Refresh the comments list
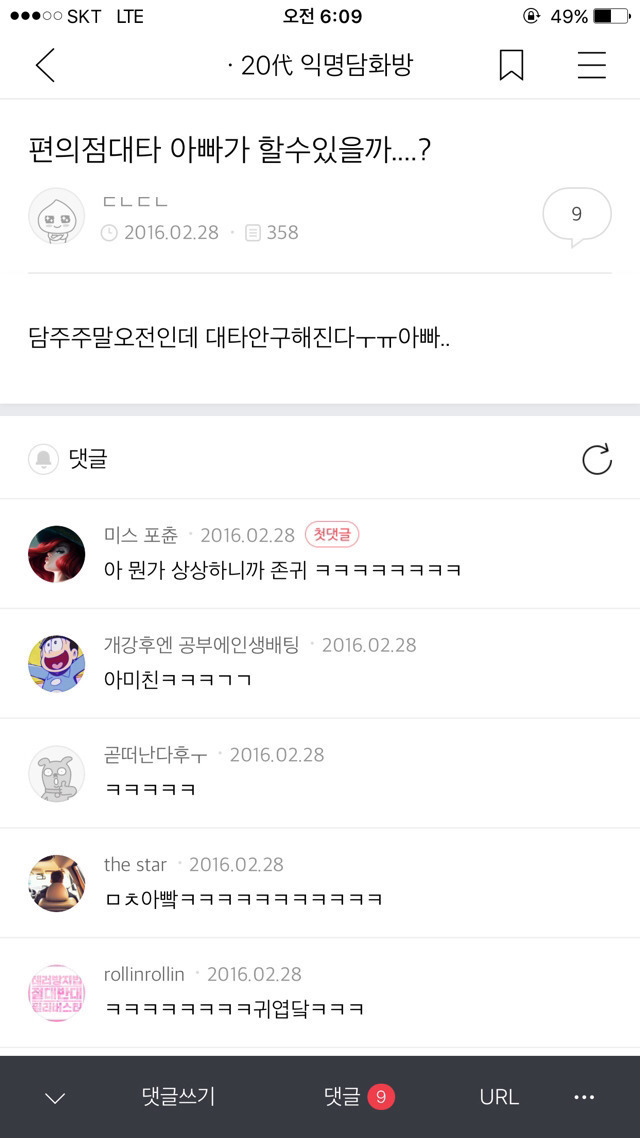This screenshot has height=1138, width=640. tap(596, 459)
